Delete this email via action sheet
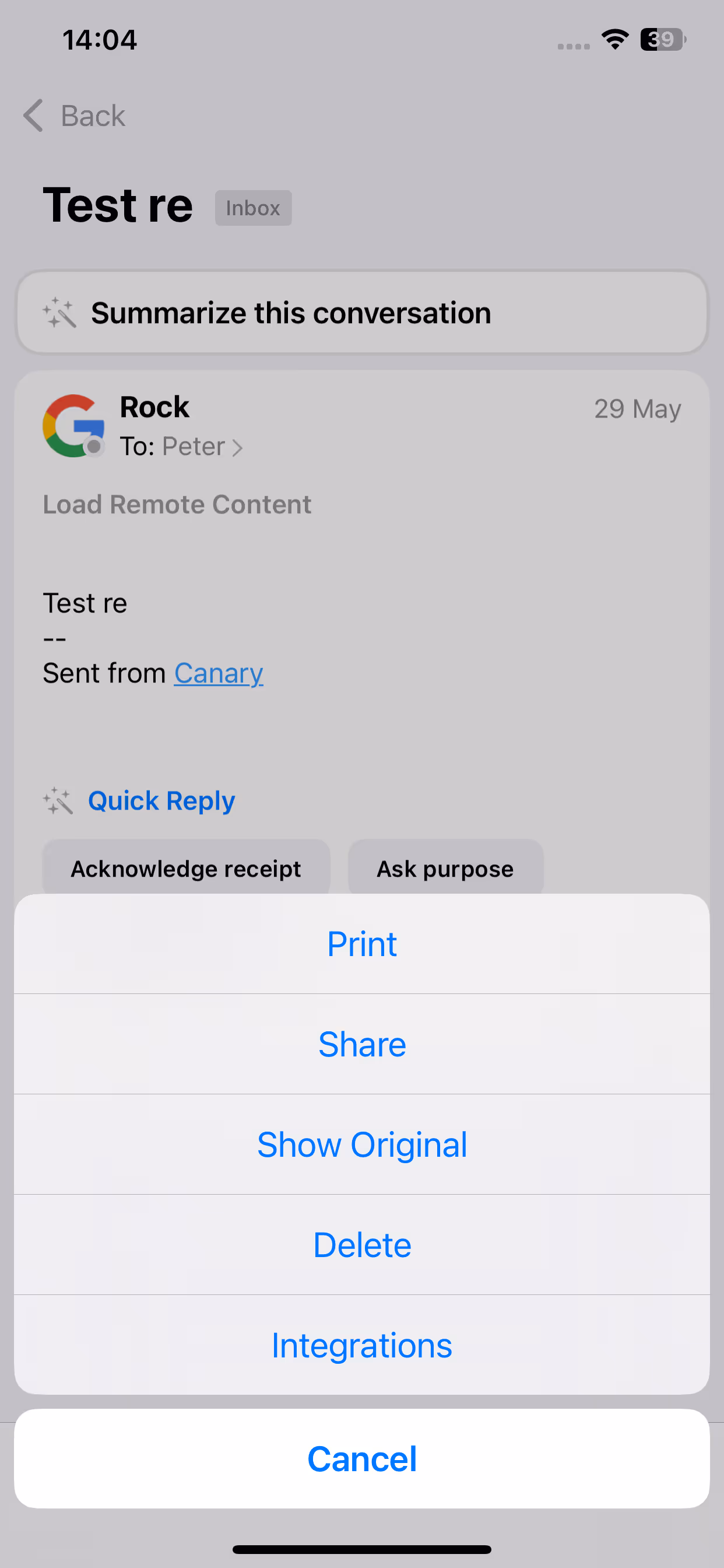This screenshot has width=724, height=1568. point(362,1245)
